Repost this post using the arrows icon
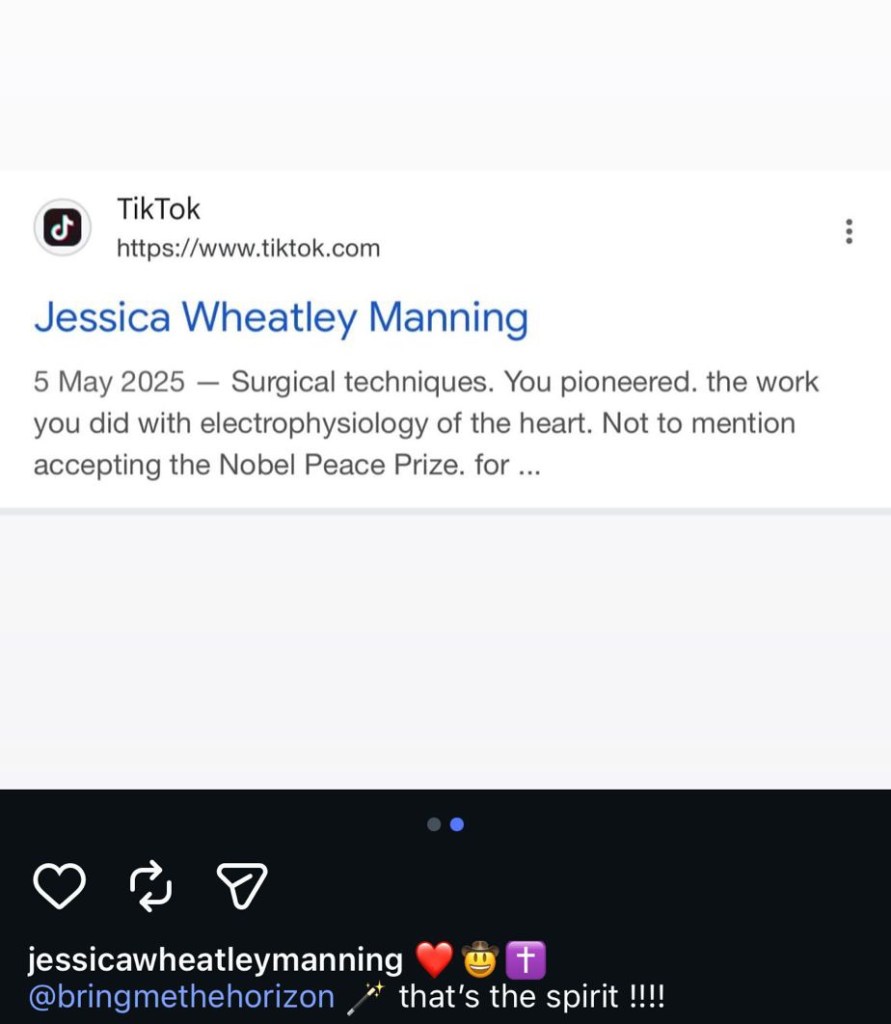This screenshot has width=891, height=1024. (151, 885)
